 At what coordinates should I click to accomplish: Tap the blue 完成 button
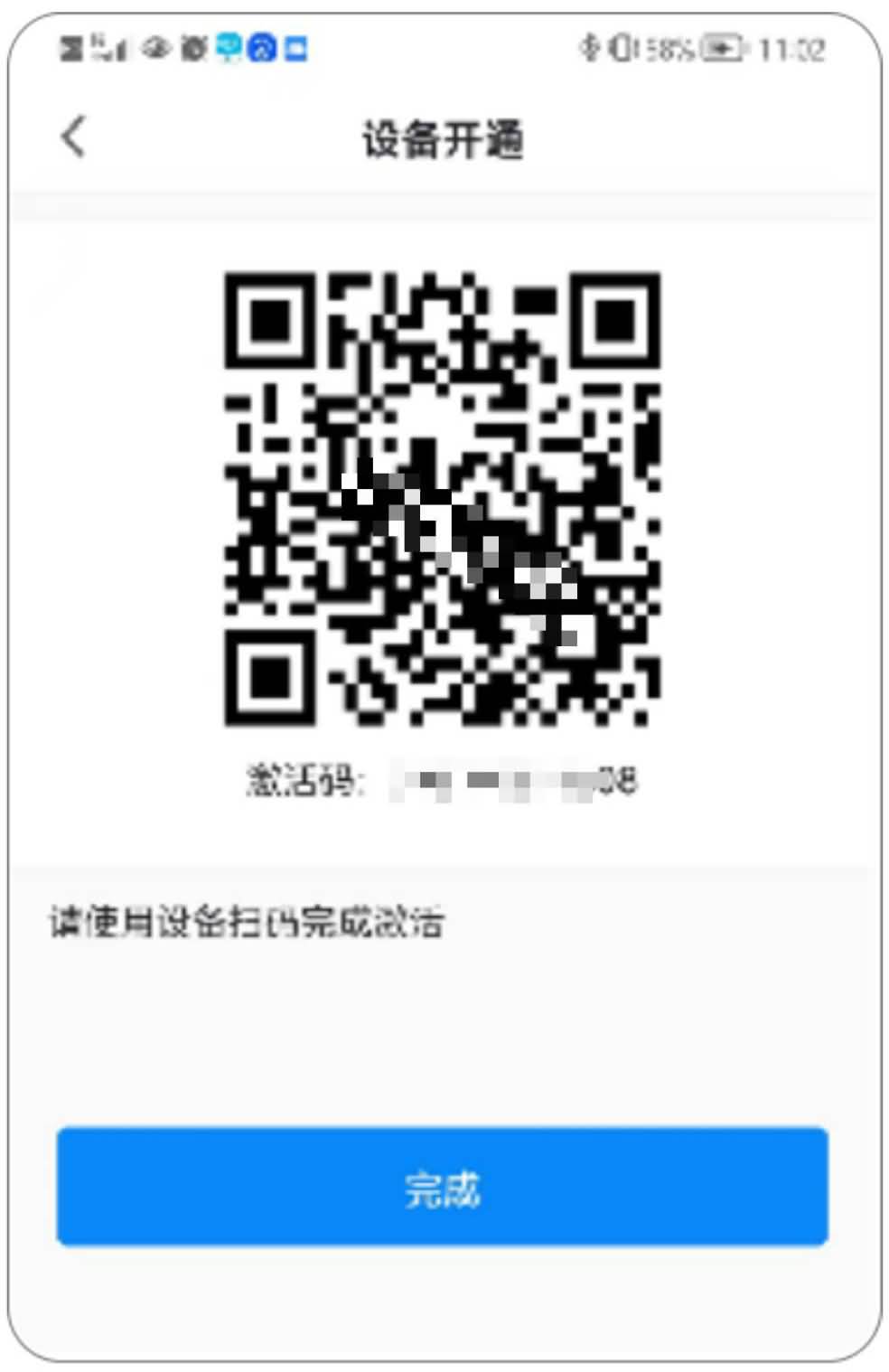pos(442,1187)
